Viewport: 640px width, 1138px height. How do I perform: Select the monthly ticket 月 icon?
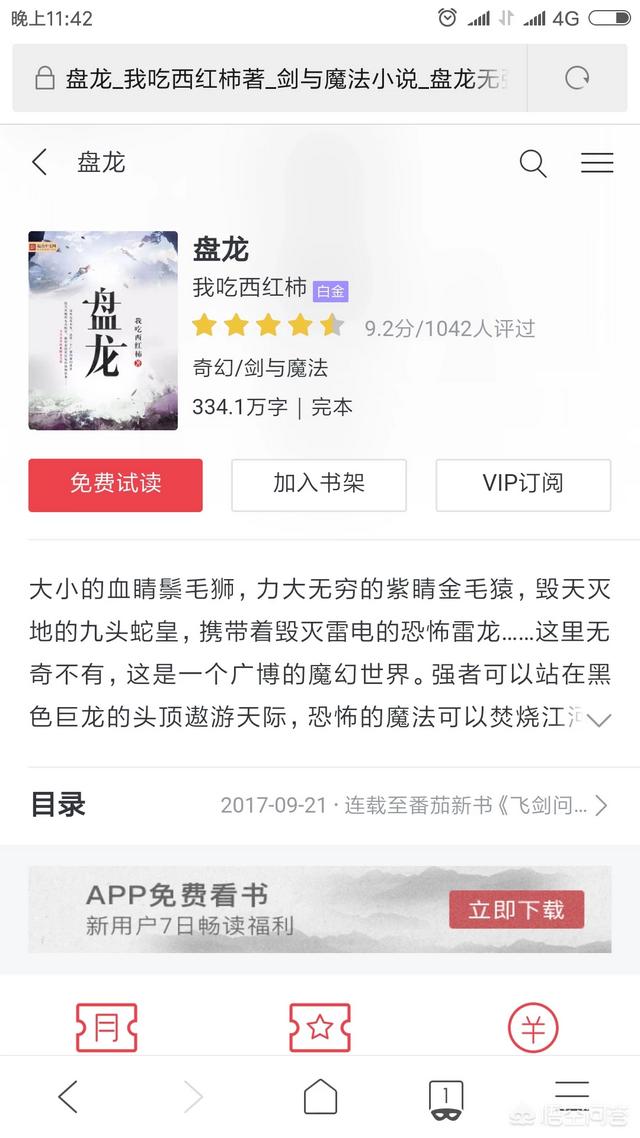[x=106, y=1027]
